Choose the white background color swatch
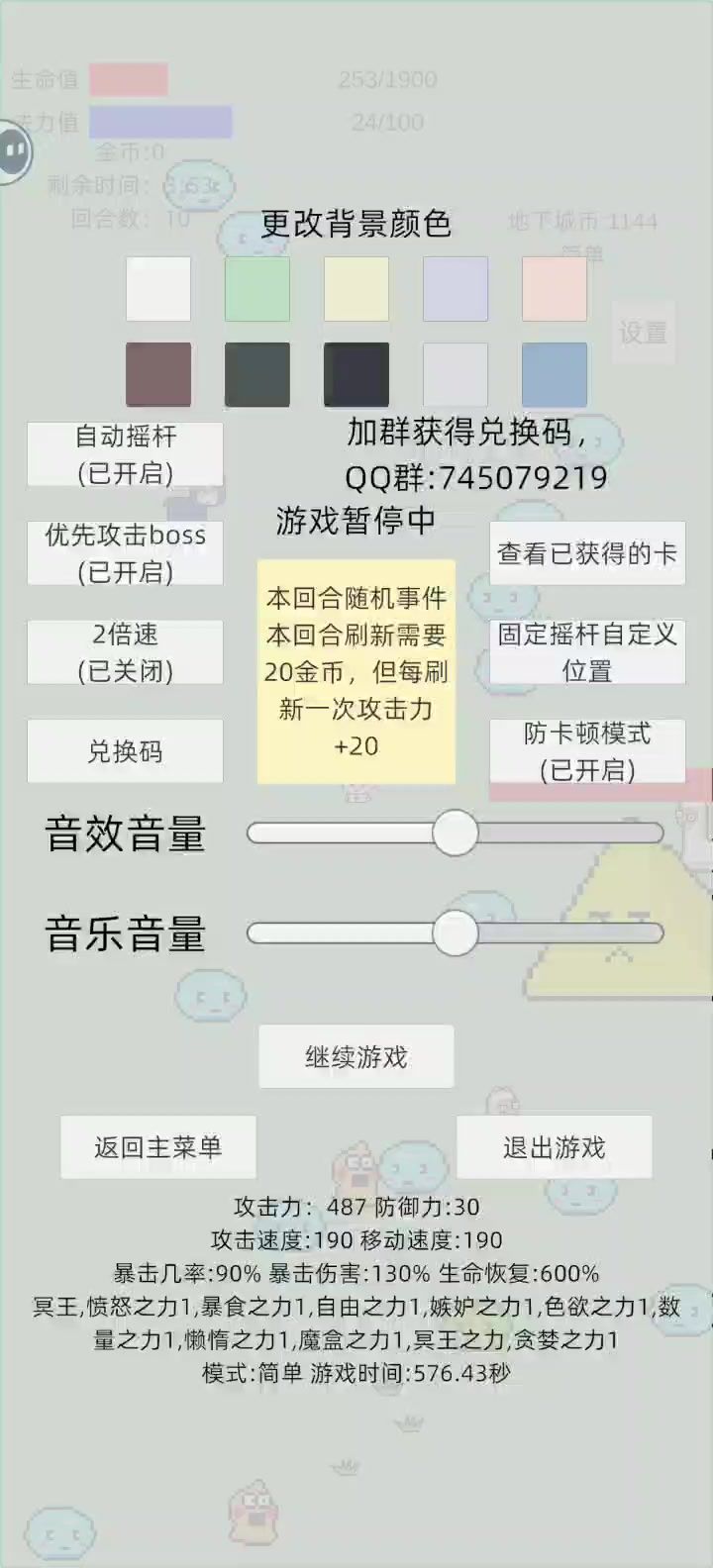Image resolution: width=713 pixels, height=1568 pixels. [x=158, y=289]
